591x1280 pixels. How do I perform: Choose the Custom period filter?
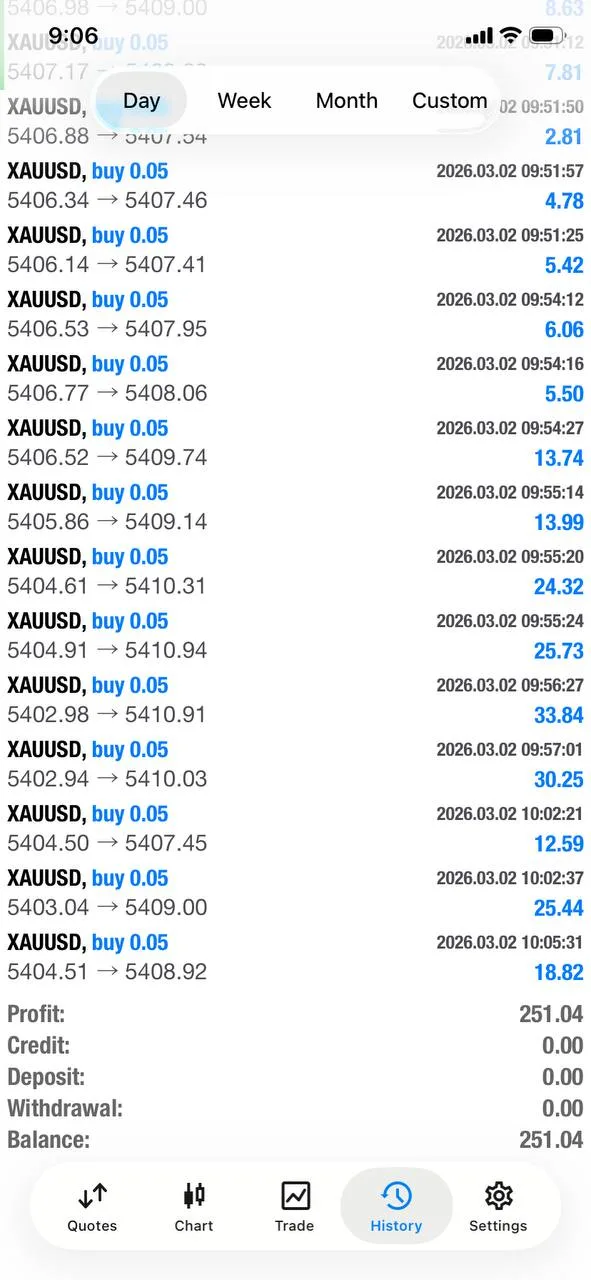click(x=449, y=101)
